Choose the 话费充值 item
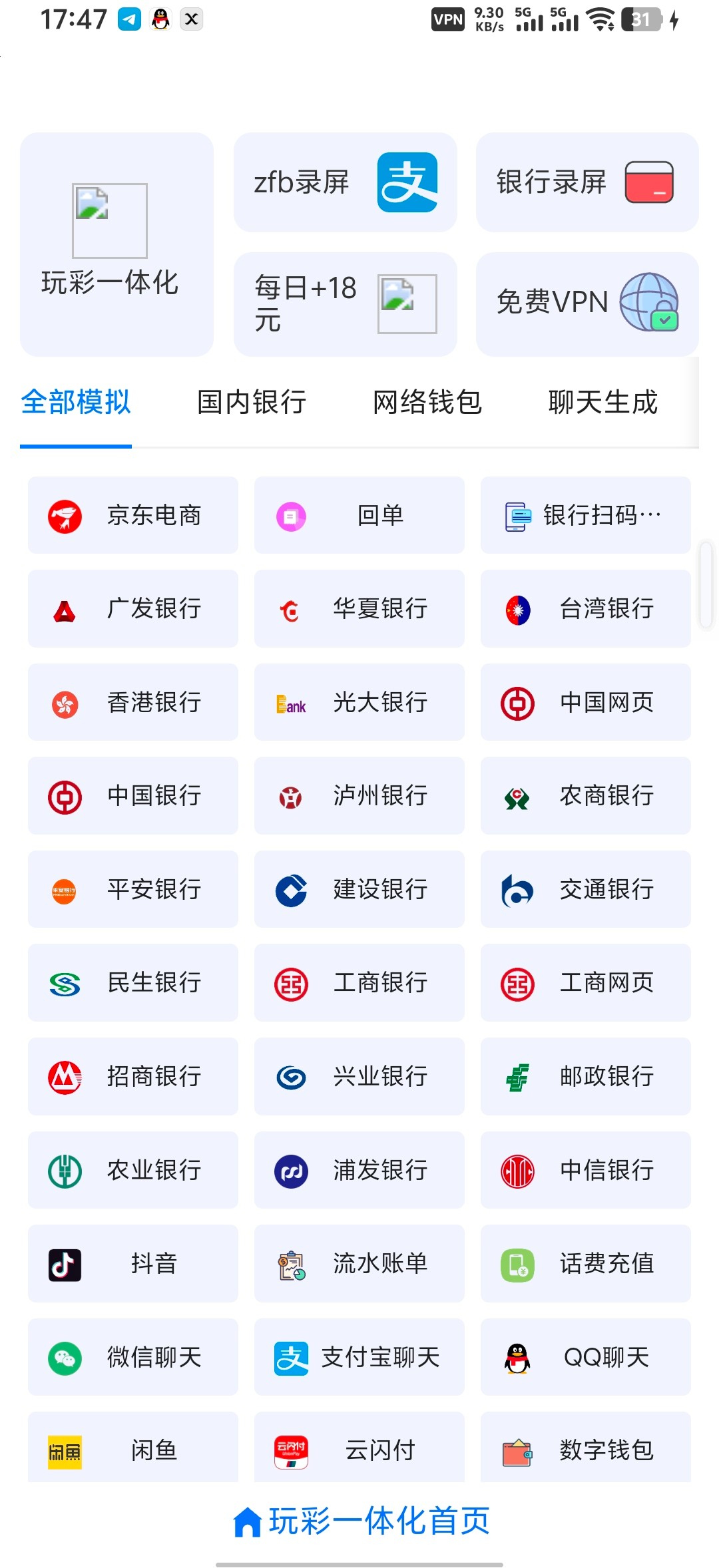 click(586, 1263)
